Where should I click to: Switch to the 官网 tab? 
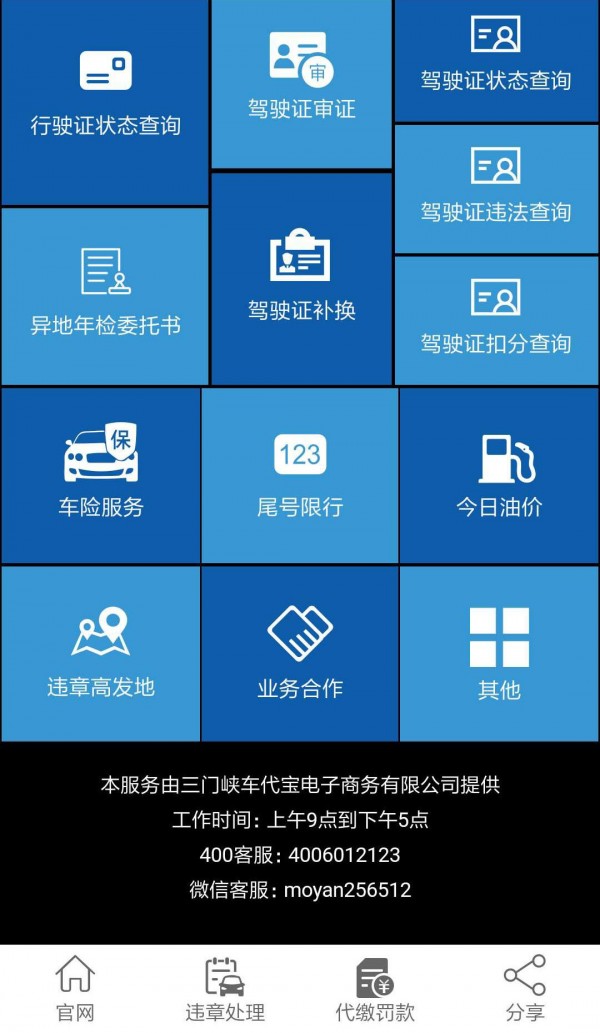(x=75, y=988)
